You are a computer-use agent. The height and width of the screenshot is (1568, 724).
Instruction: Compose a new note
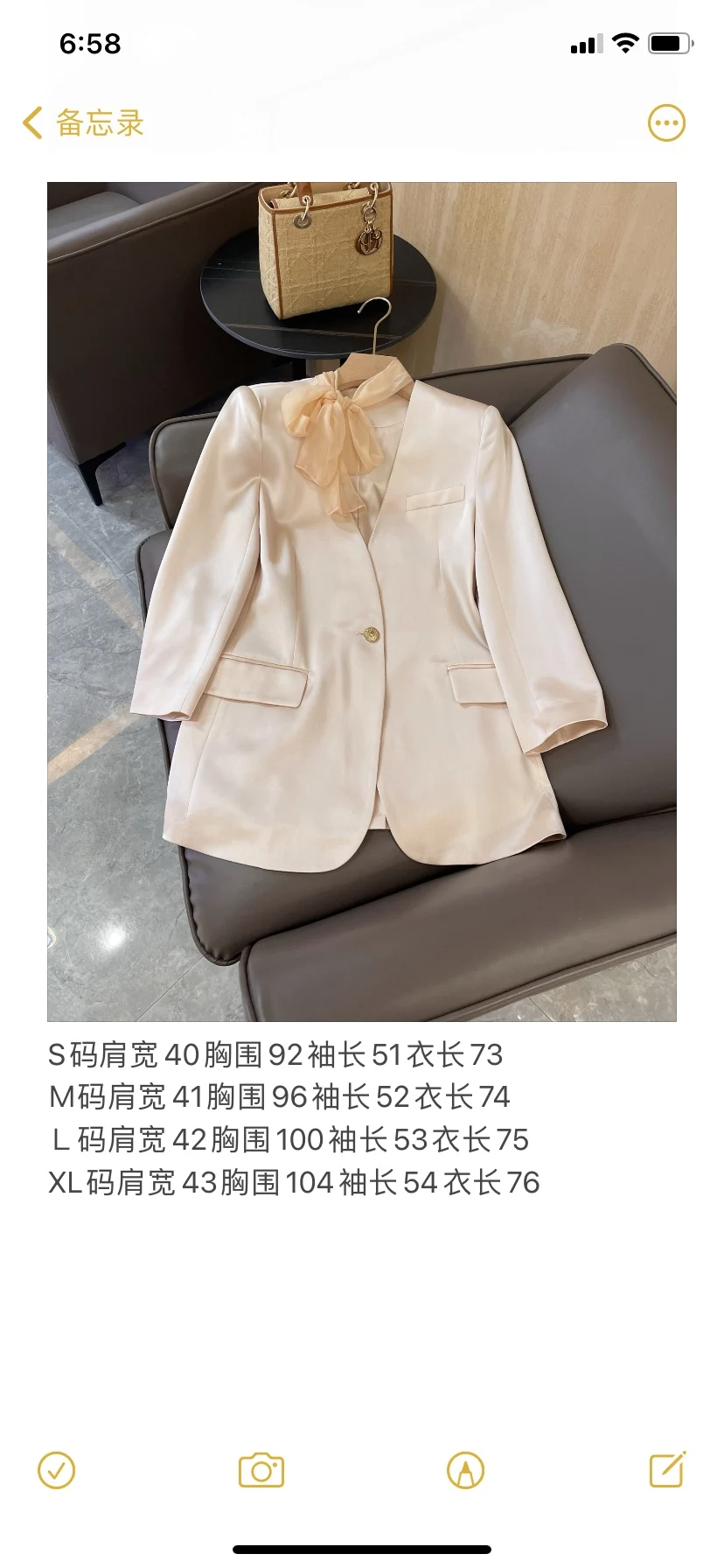point(668,1469)
